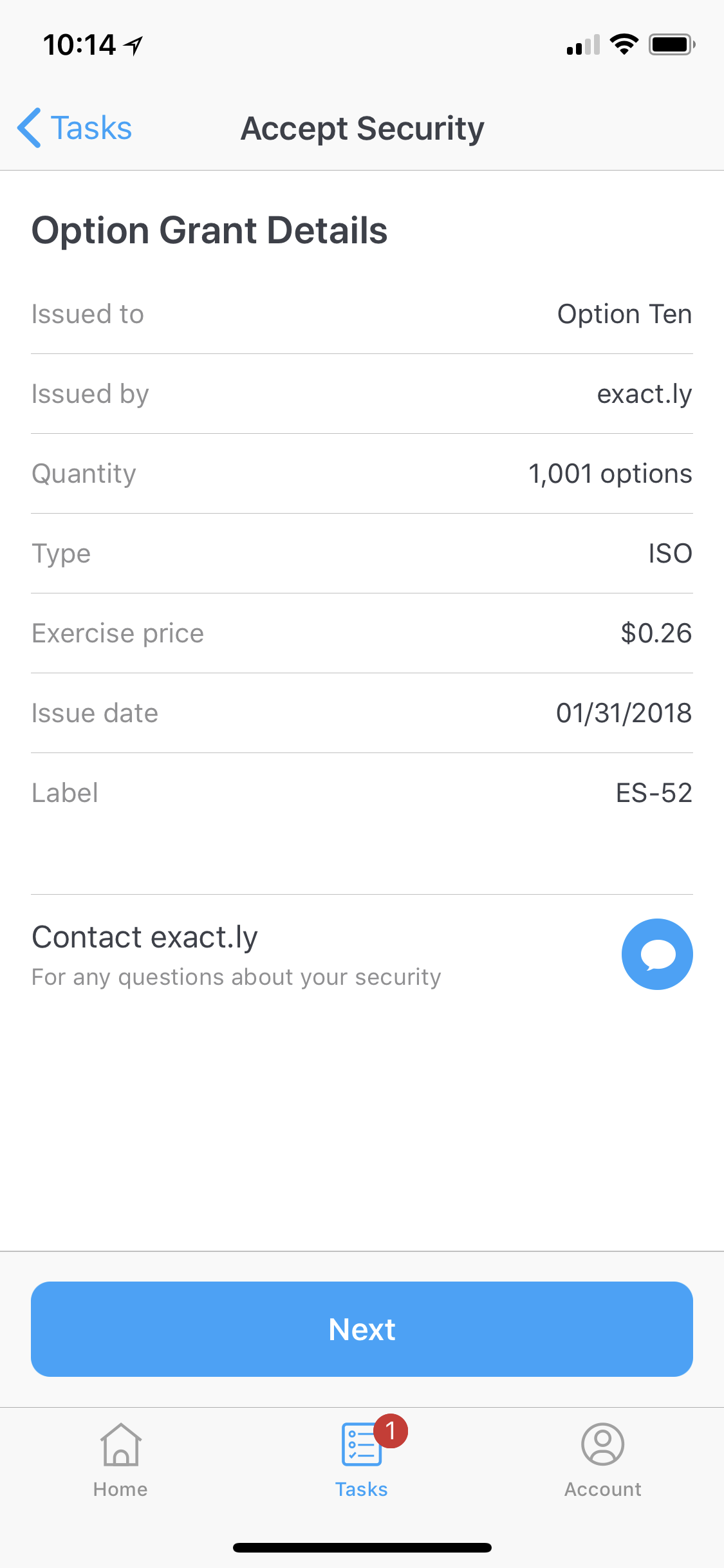Go back to Tasks
The image size is (724, 1568).
pyautogui.click(x=75, y=128)
